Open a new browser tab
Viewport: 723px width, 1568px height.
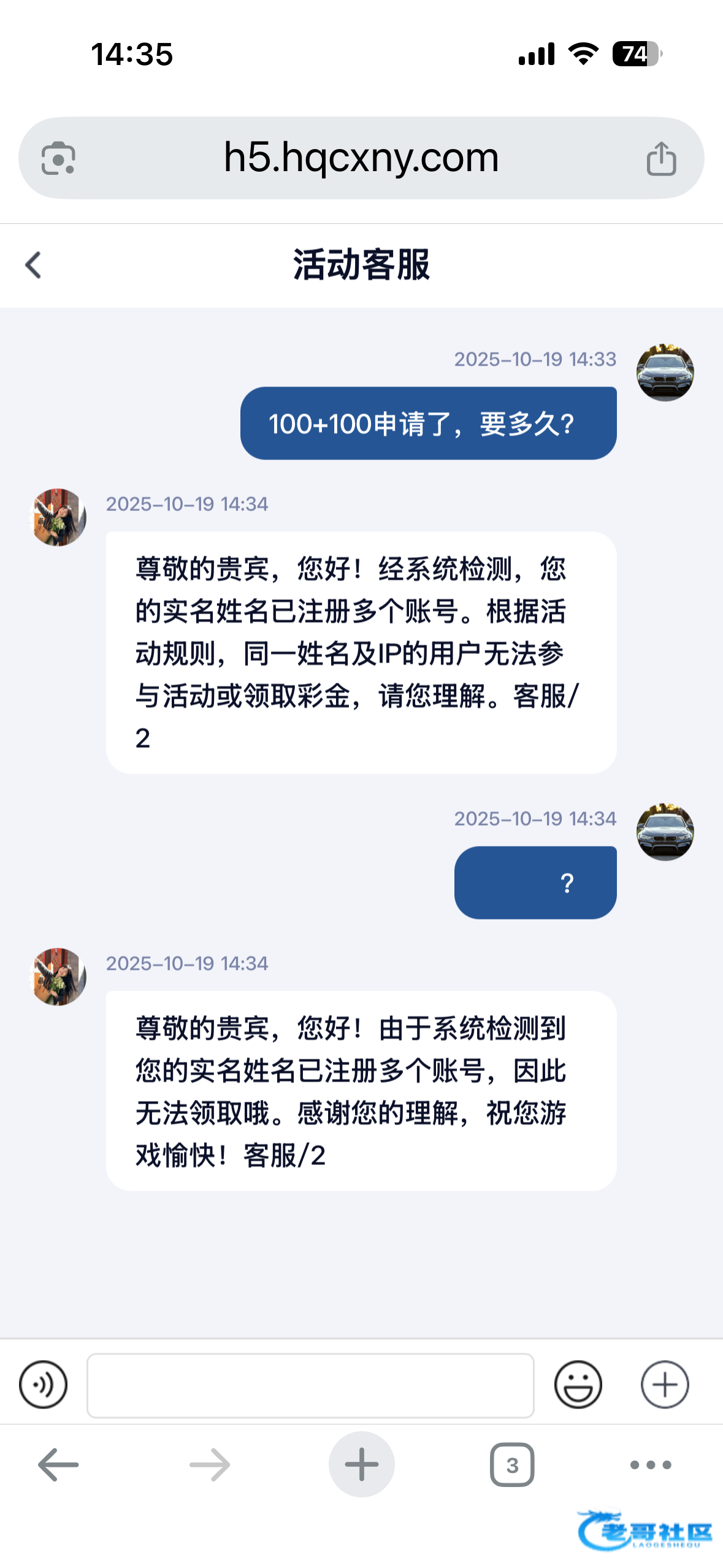[361, 1464]
